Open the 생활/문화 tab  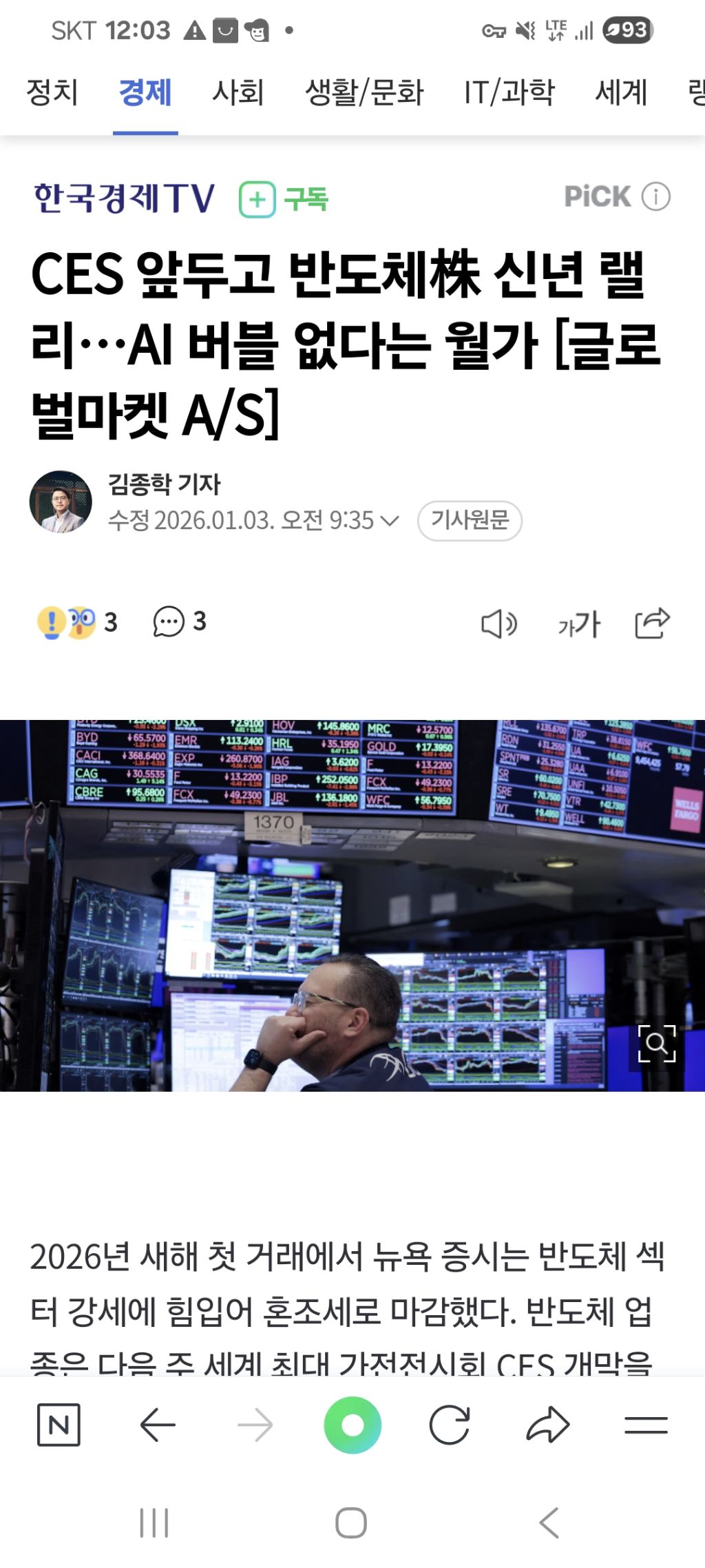(364, 92)
